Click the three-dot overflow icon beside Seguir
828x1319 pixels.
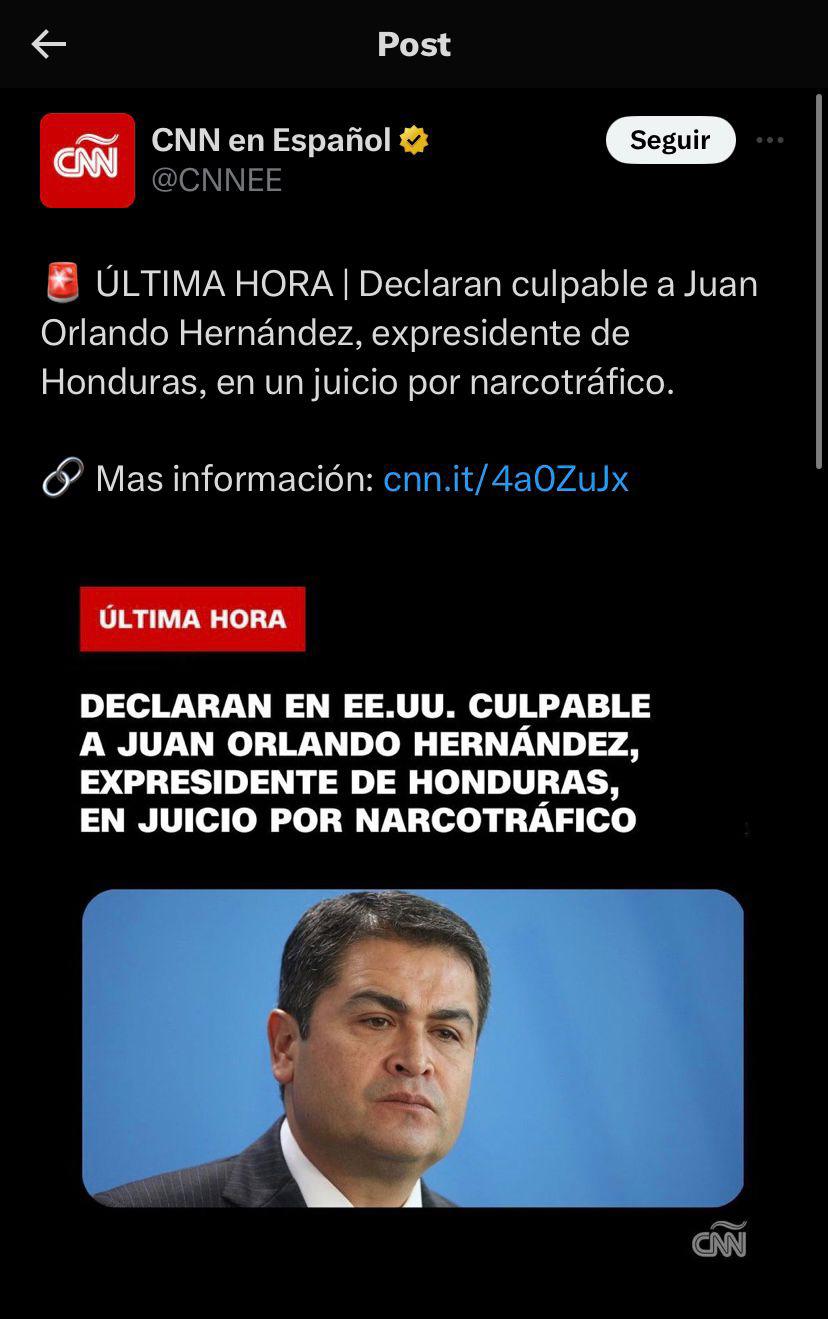(769, 140)
